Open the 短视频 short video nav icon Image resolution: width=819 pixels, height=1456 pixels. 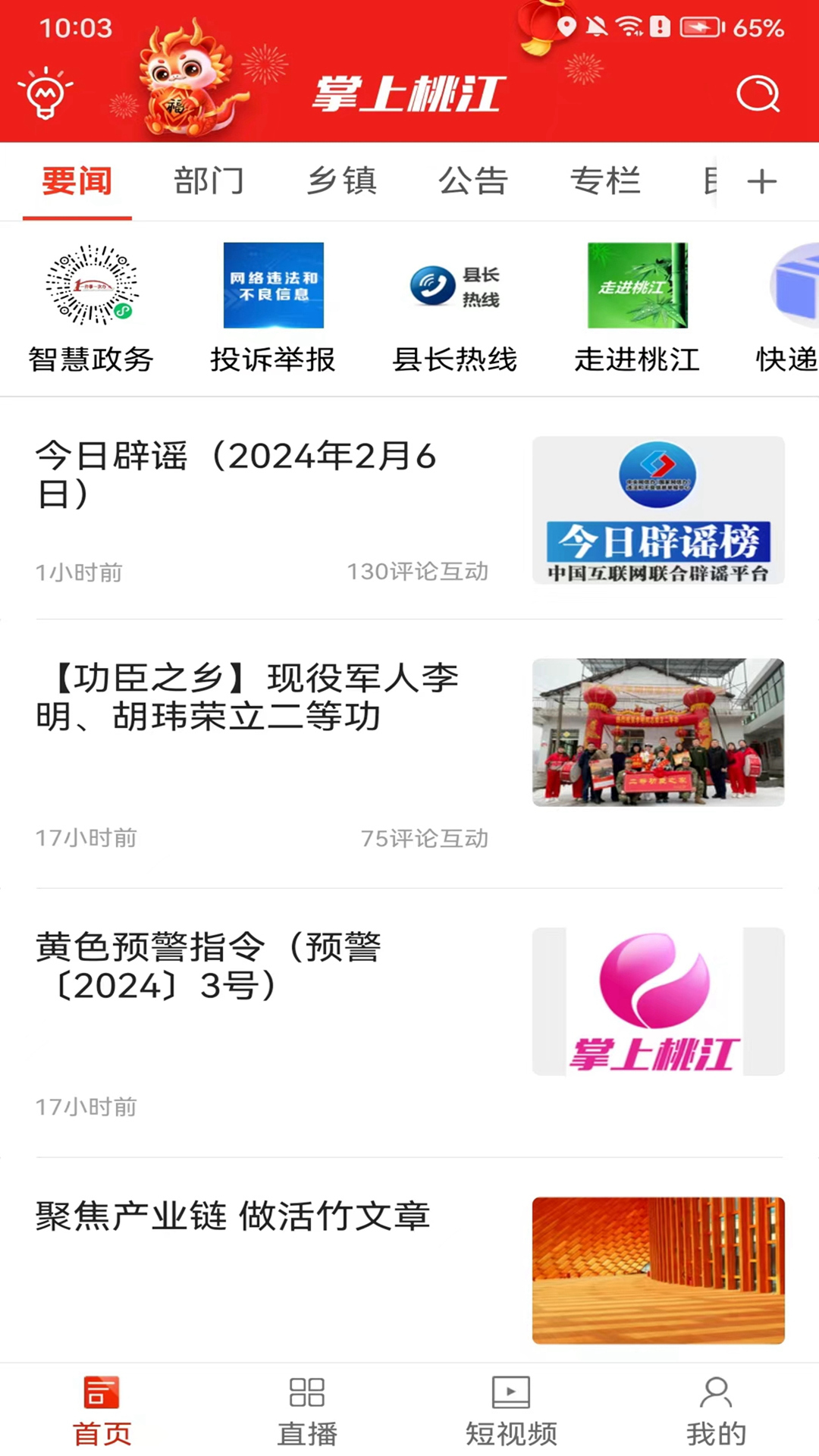pyautogui.click(x=511, y=1410)
